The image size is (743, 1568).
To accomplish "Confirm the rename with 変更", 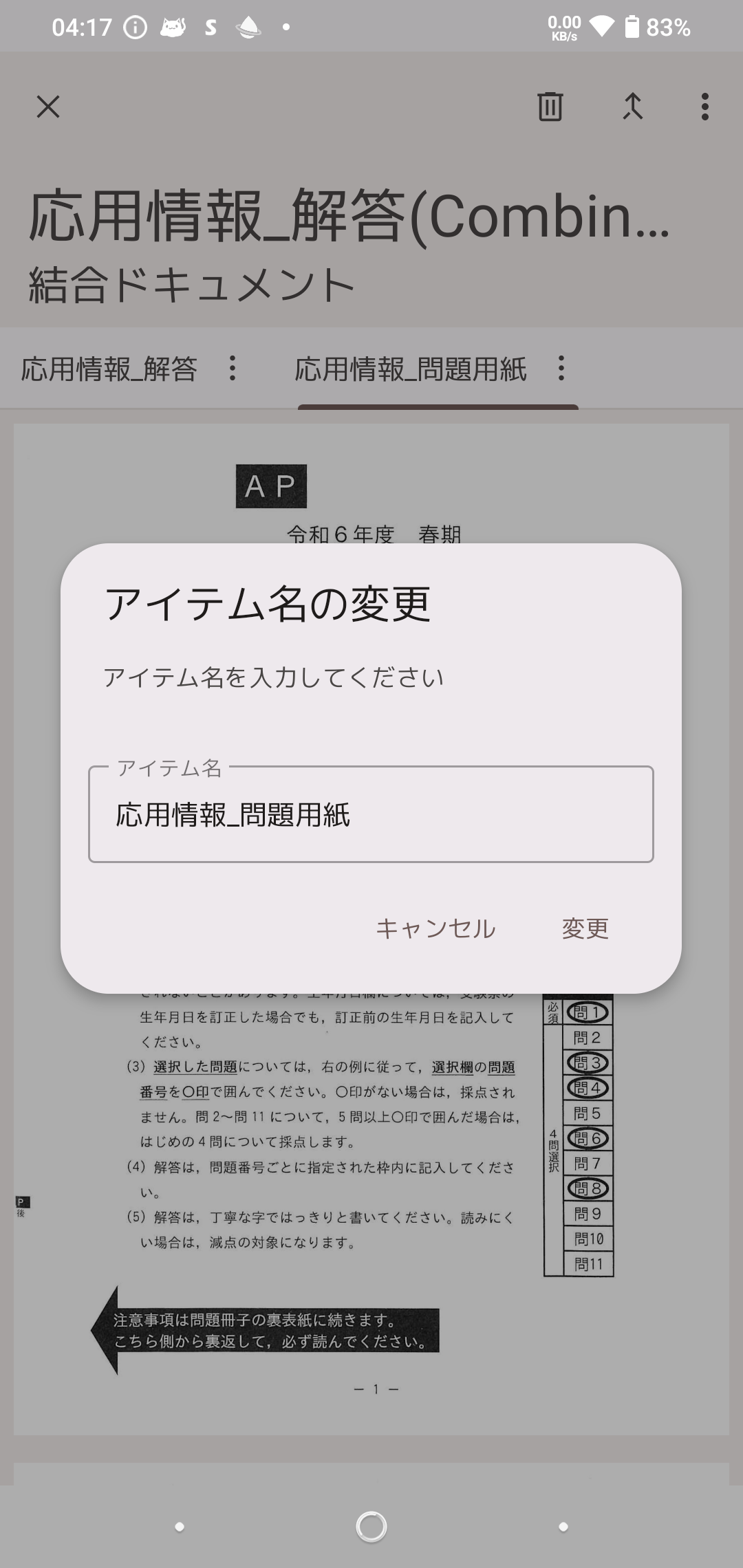I will (x=585, y=928).
